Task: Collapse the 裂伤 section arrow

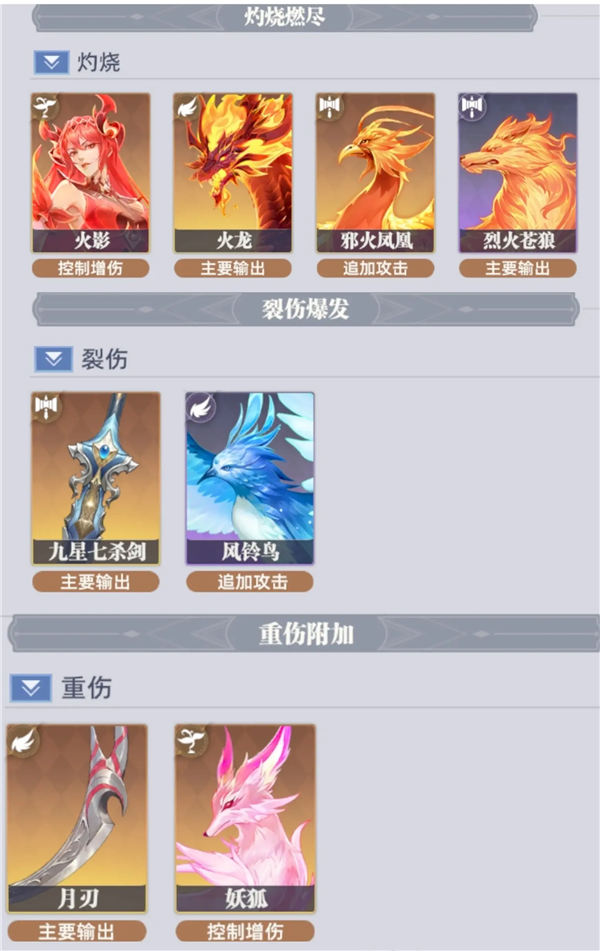Action: [x=50, y=359]
